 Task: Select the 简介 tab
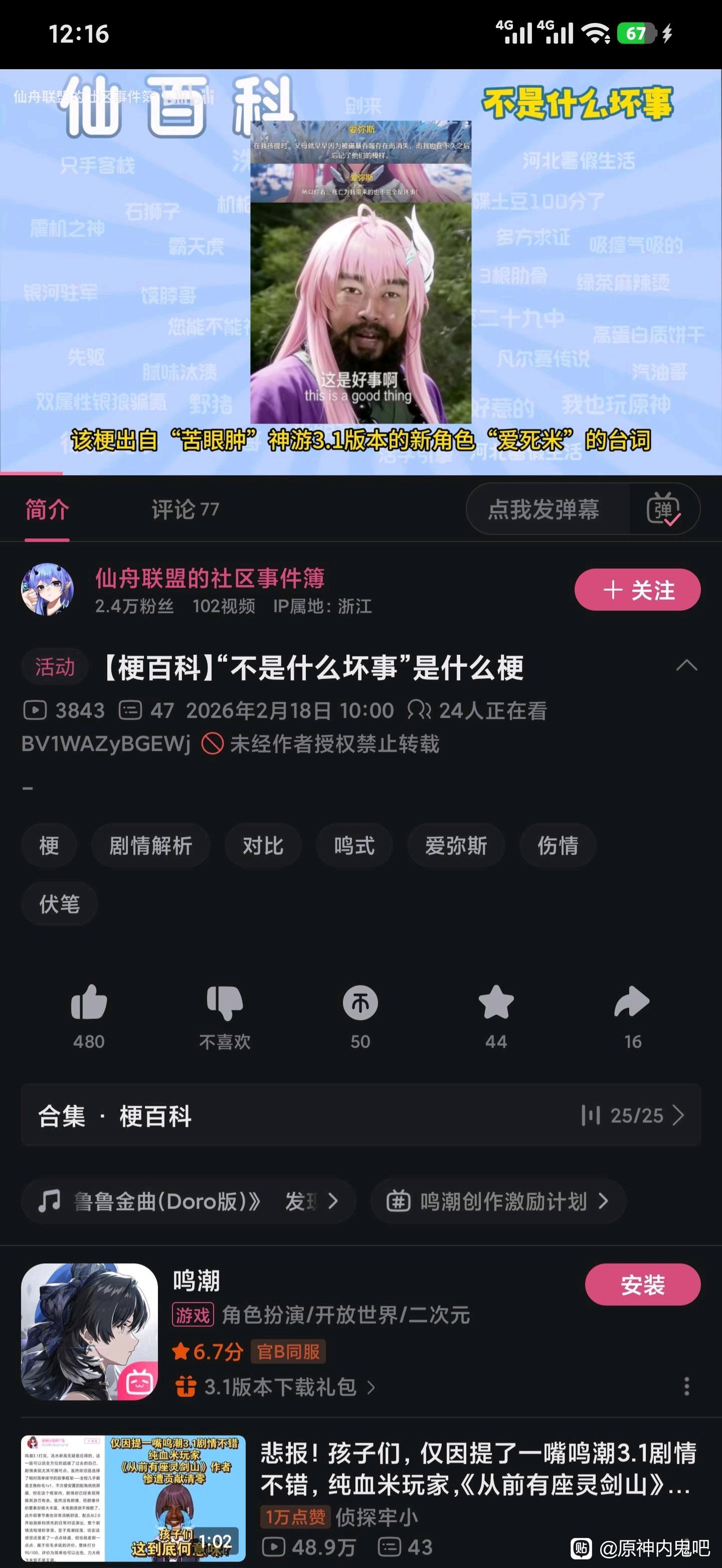pyautogui.click(x=47, y=509)
